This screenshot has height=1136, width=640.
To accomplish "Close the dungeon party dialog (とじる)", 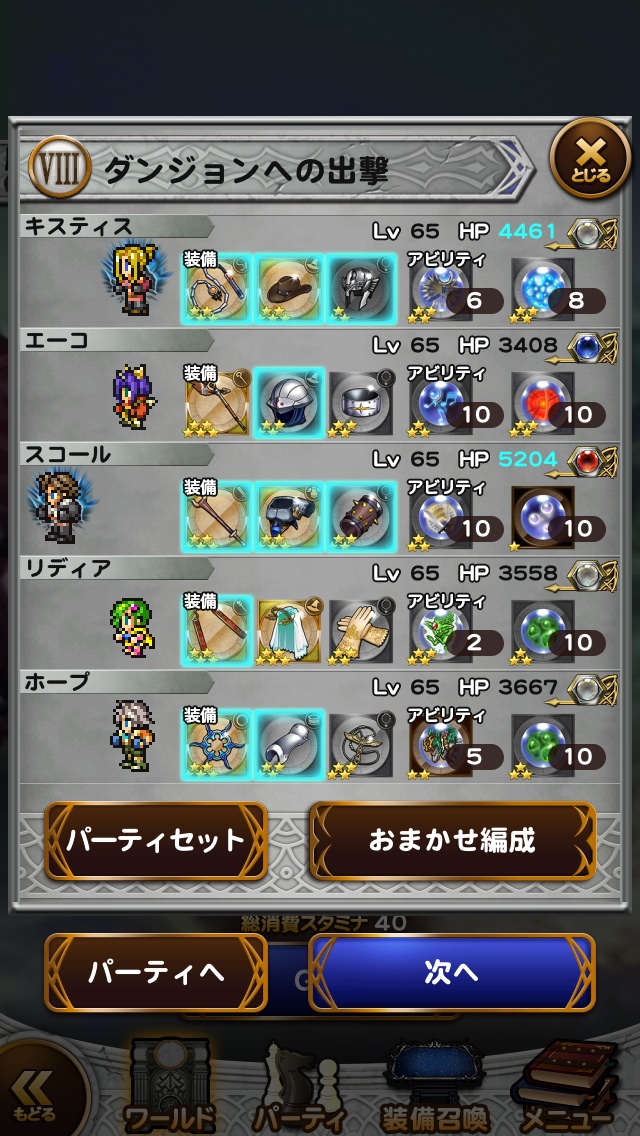I will (590, 157).
